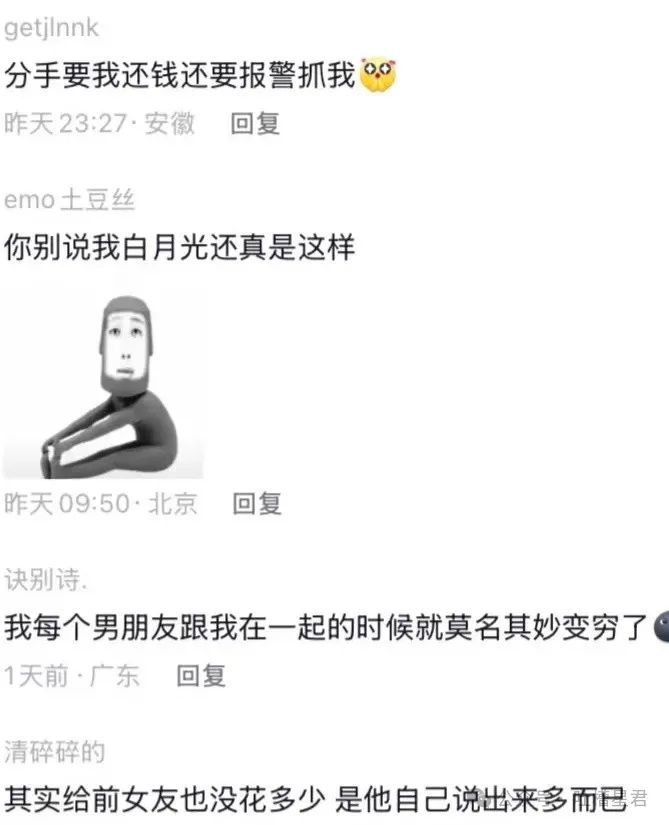Reply to 诀别诗's comment
Viewport: 669px width, 825px height.
(x=201, y=675)
